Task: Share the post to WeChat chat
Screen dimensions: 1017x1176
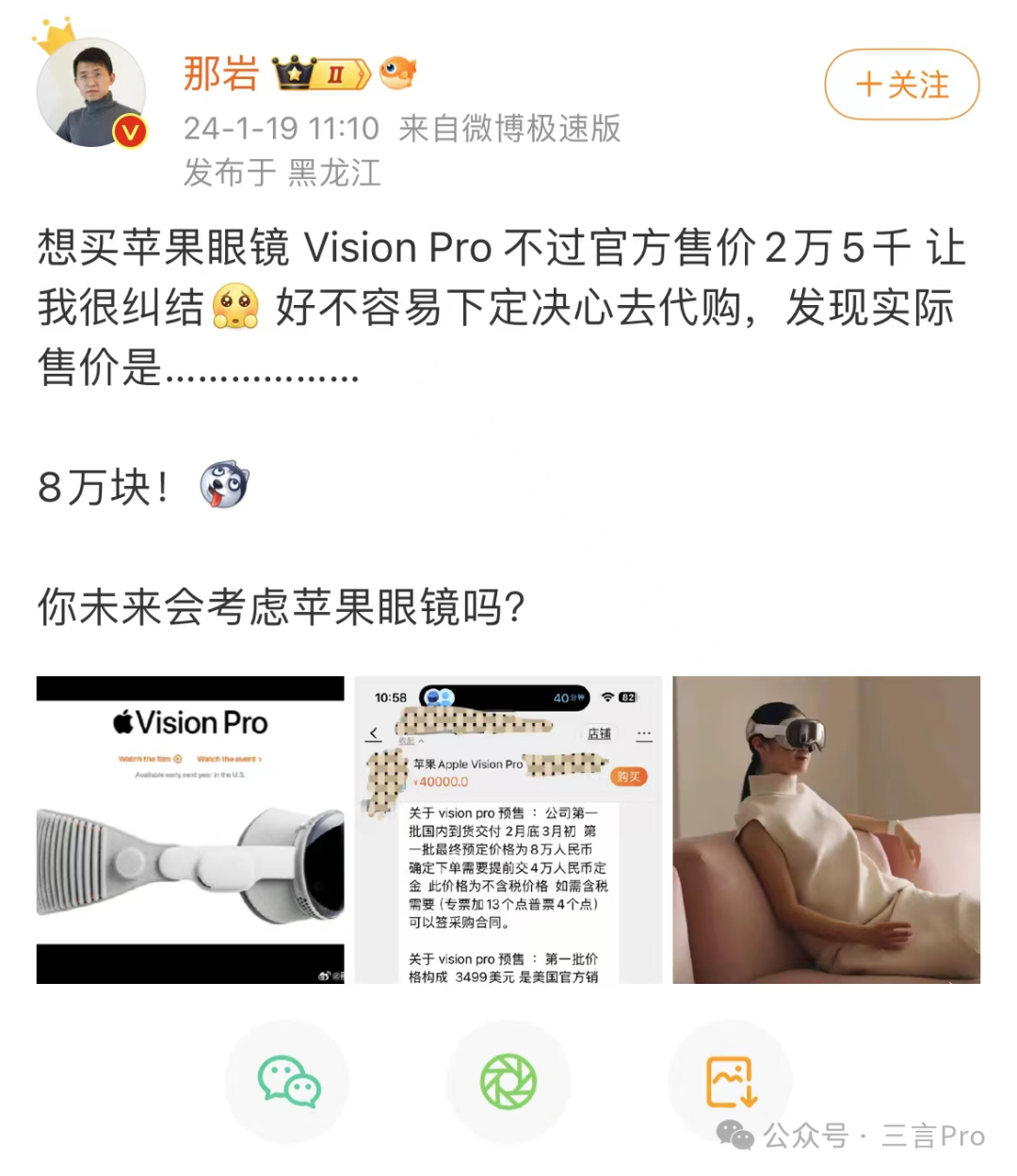Action: point(287,1081)
